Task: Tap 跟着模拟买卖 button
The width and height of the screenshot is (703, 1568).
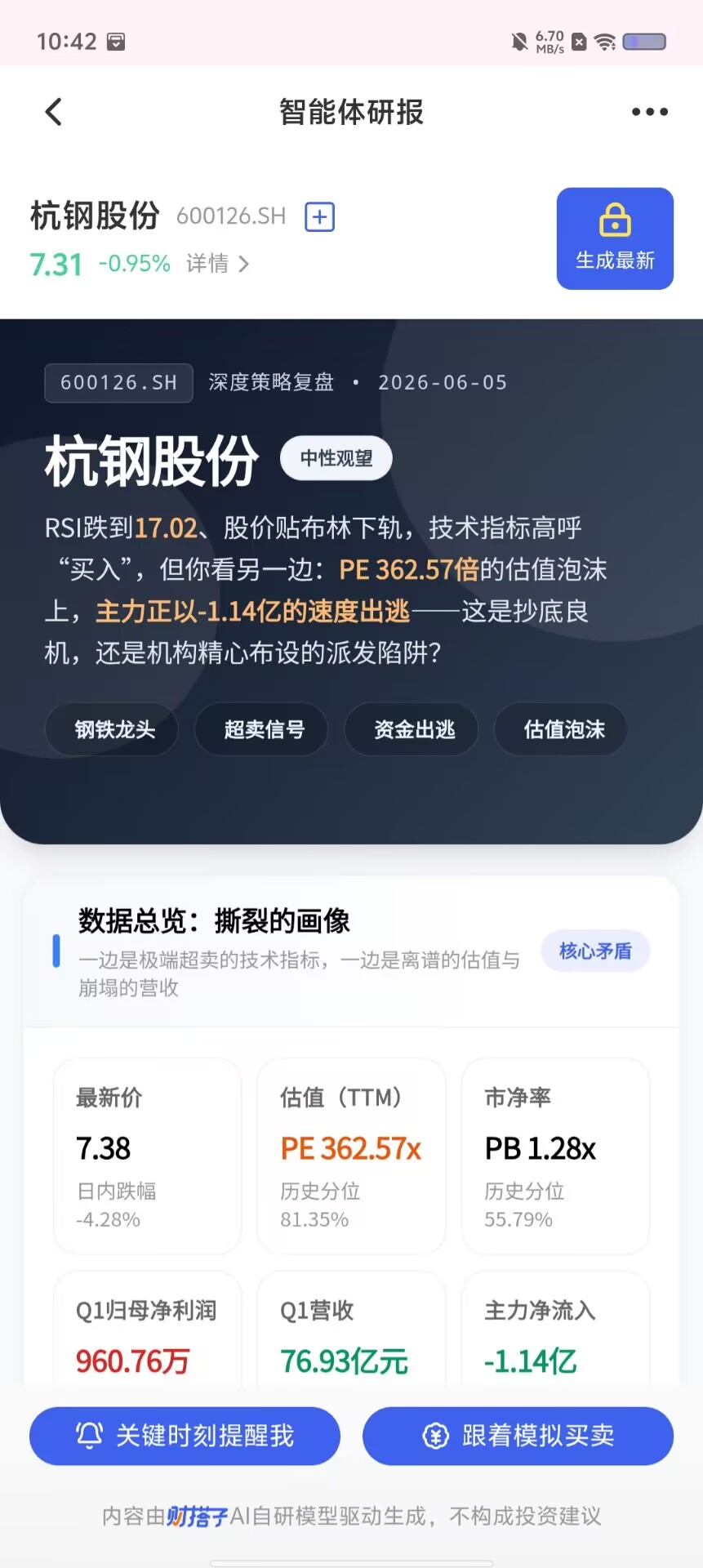Action: pos(518,1436)
